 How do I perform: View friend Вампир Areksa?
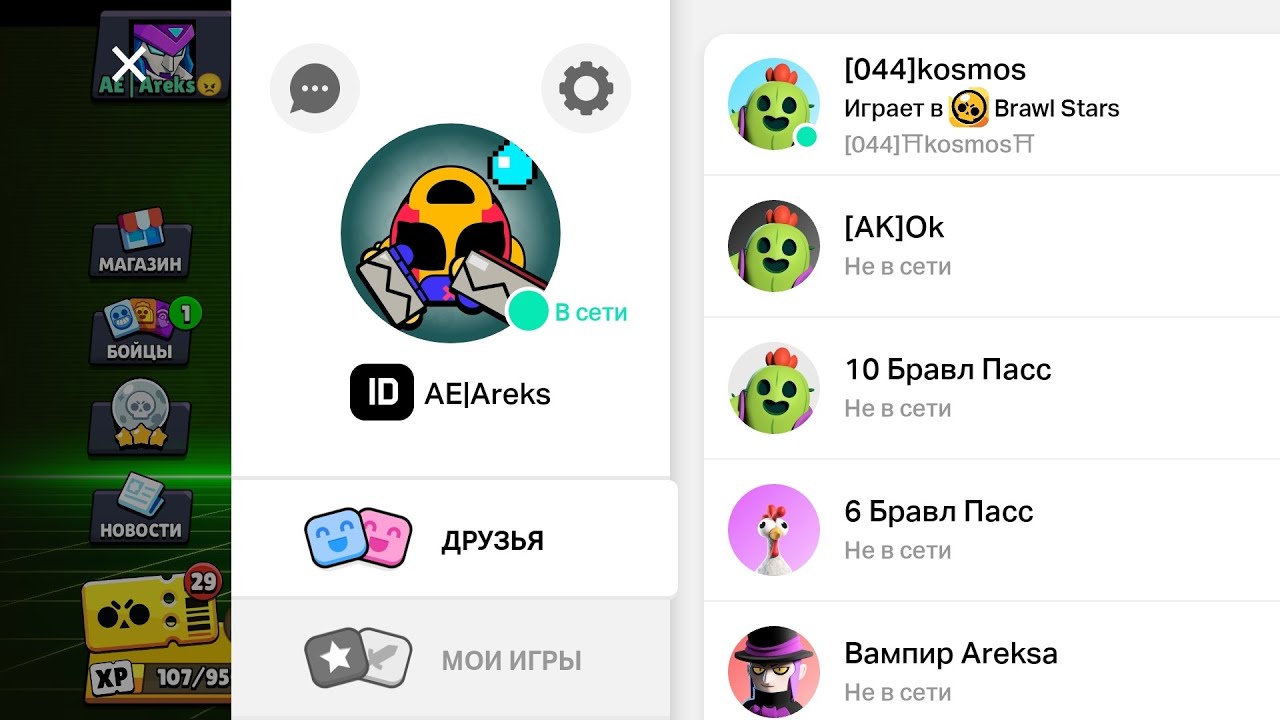pyautogui.click(x=990, y=671)
